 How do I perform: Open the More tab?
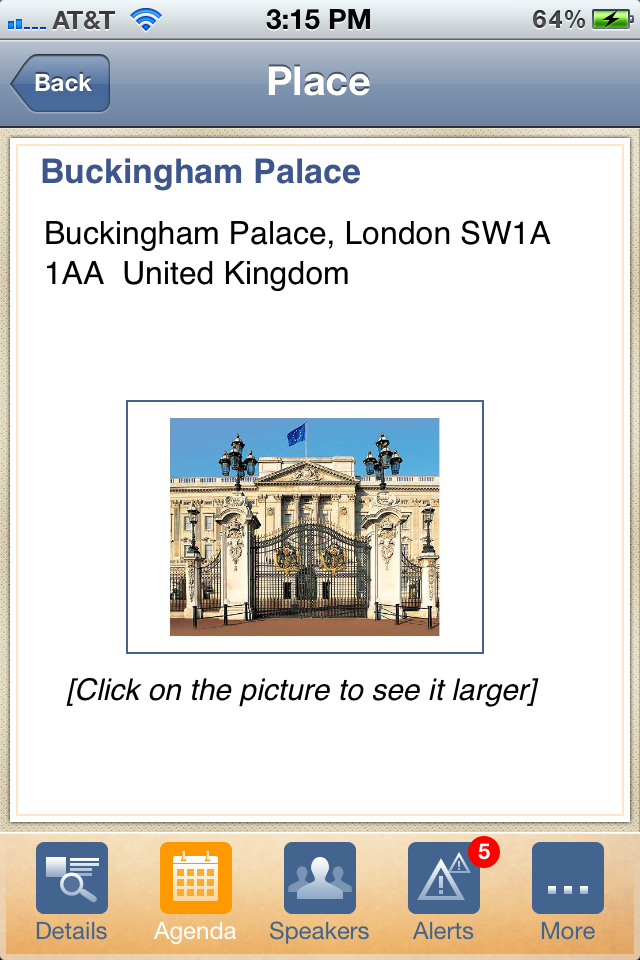[567, 890]
